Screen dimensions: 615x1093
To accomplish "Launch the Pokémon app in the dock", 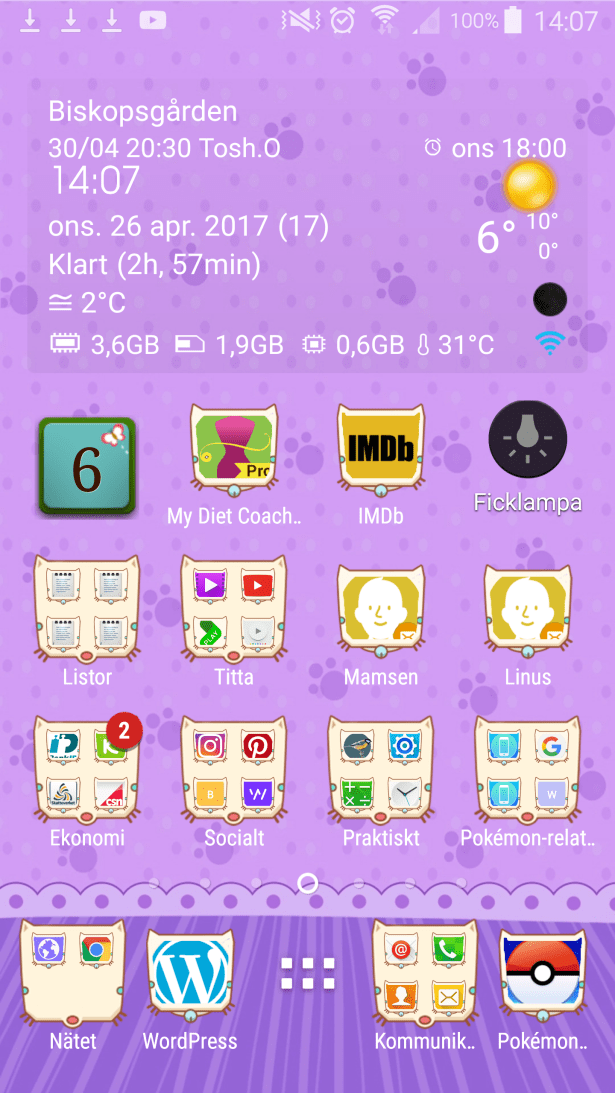I will pyautogui.click(x=542, y=975).
